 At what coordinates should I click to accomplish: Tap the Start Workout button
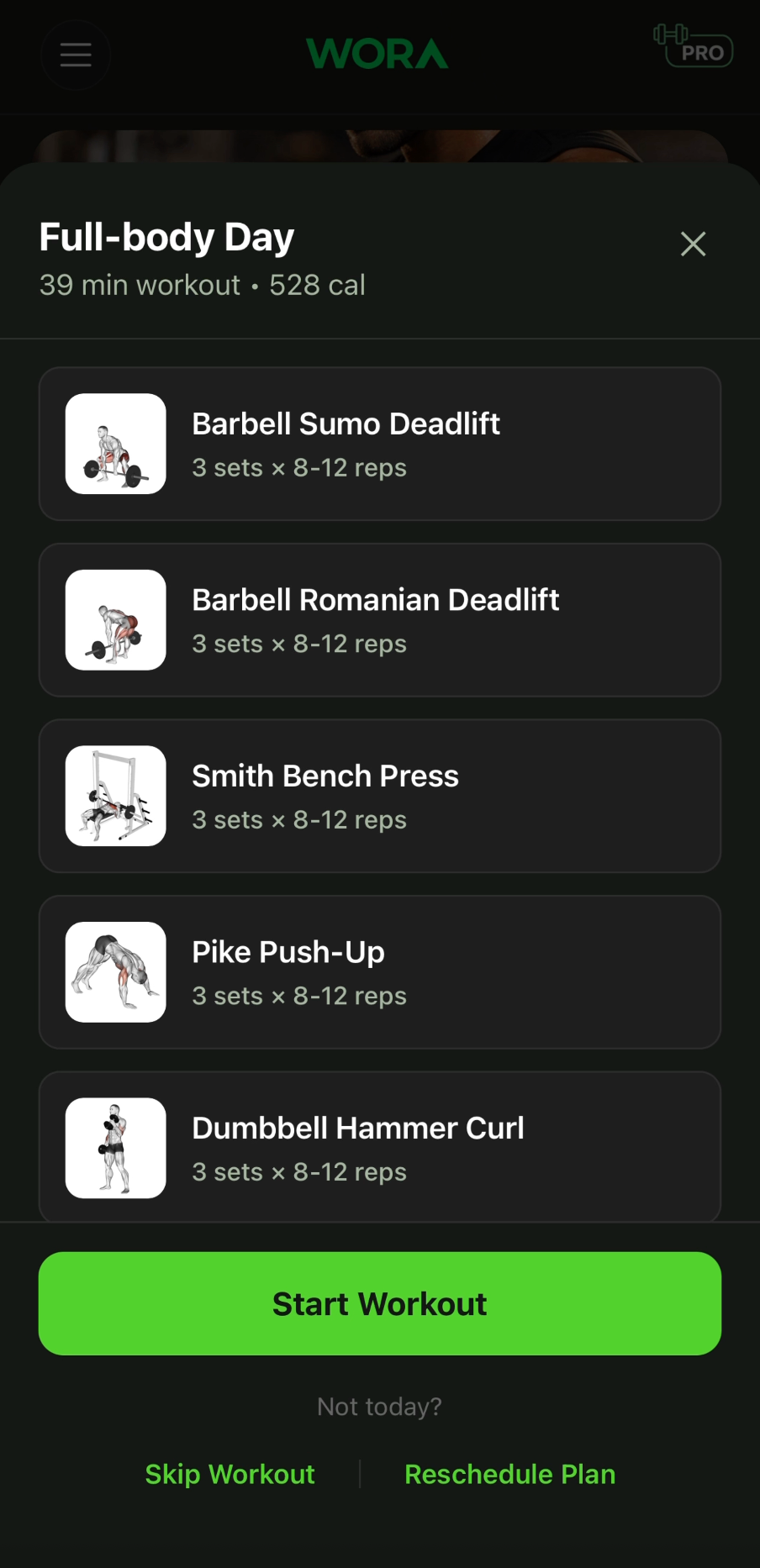tap(380, 1303)
